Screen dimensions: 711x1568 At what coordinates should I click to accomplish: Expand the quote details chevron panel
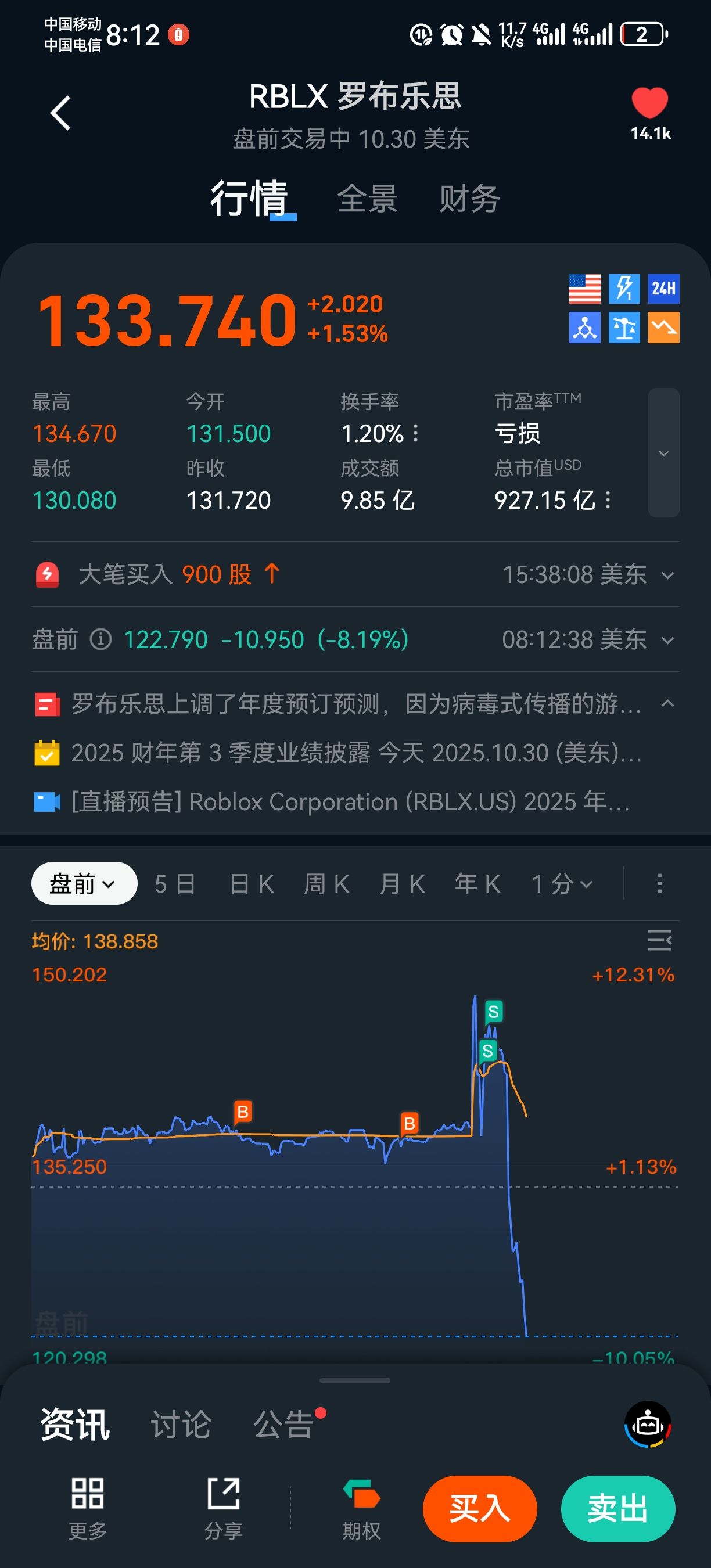pyautogui.click(x=663, y=453)
